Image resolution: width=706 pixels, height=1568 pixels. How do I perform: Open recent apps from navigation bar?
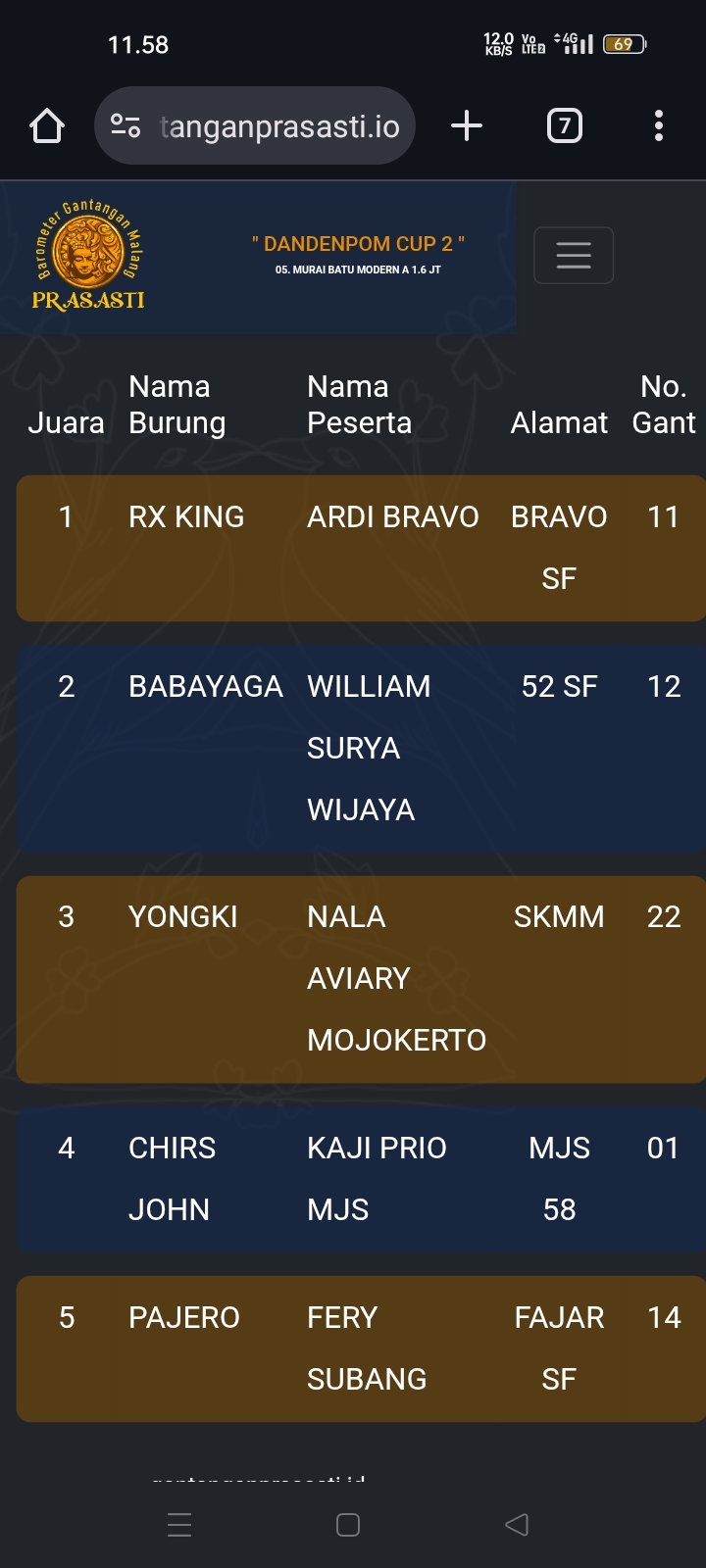point(179,1524)
